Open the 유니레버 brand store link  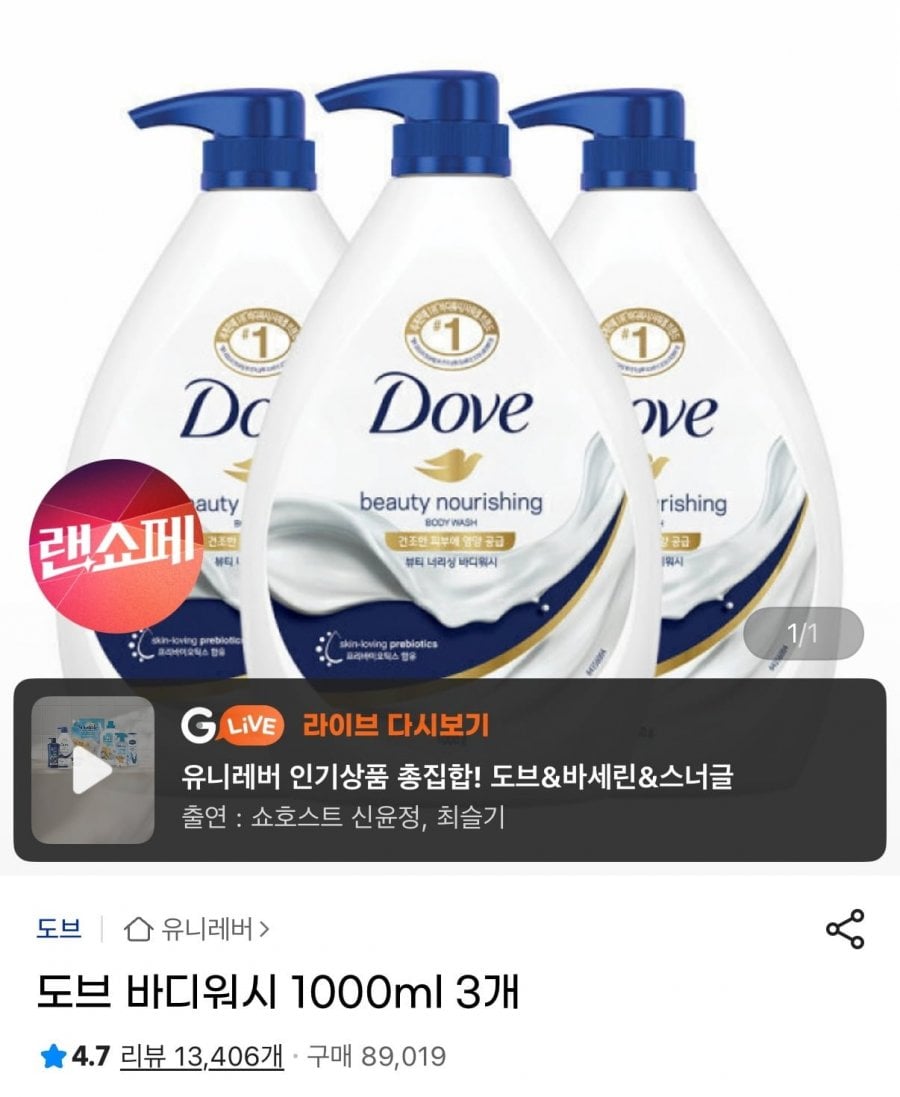pyautogui.click(x=196, y=930)
